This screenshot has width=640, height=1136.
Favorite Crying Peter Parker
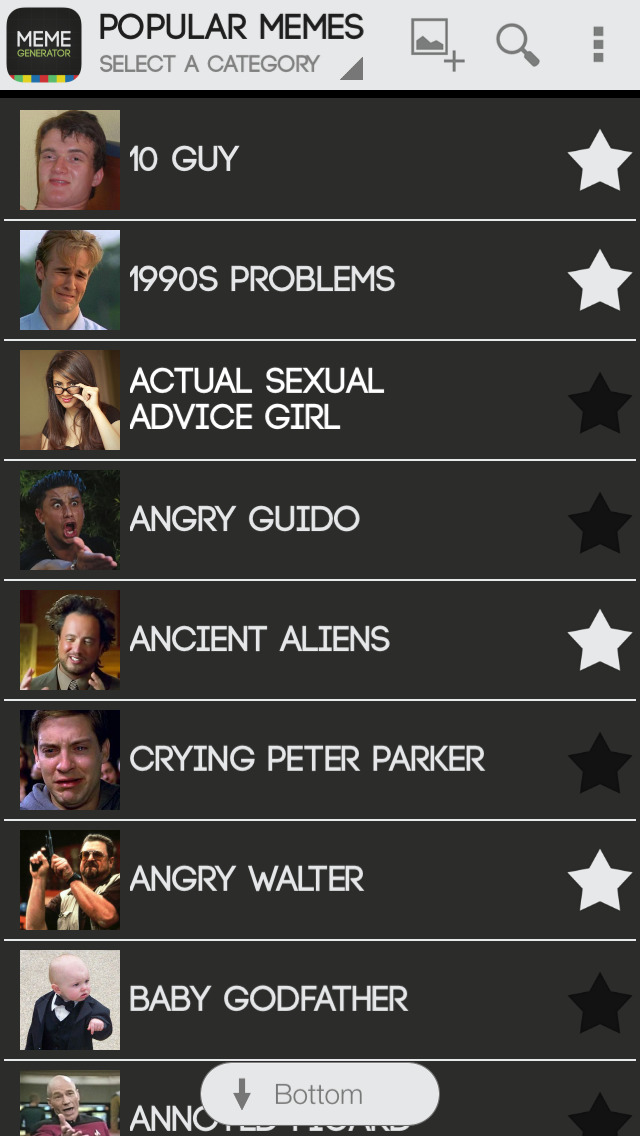599,763
